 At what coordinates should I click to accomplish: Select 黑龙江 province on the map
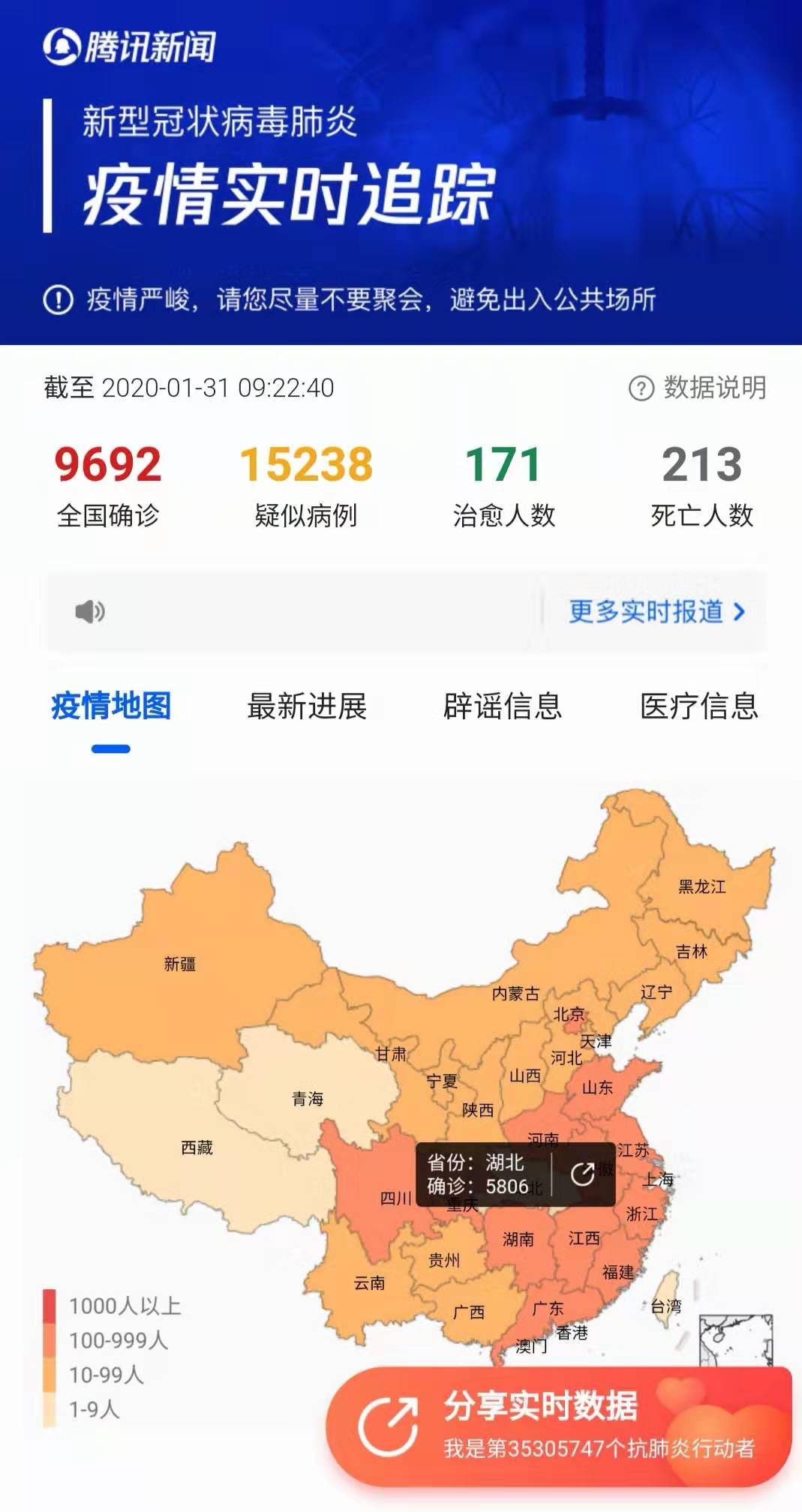701,886
